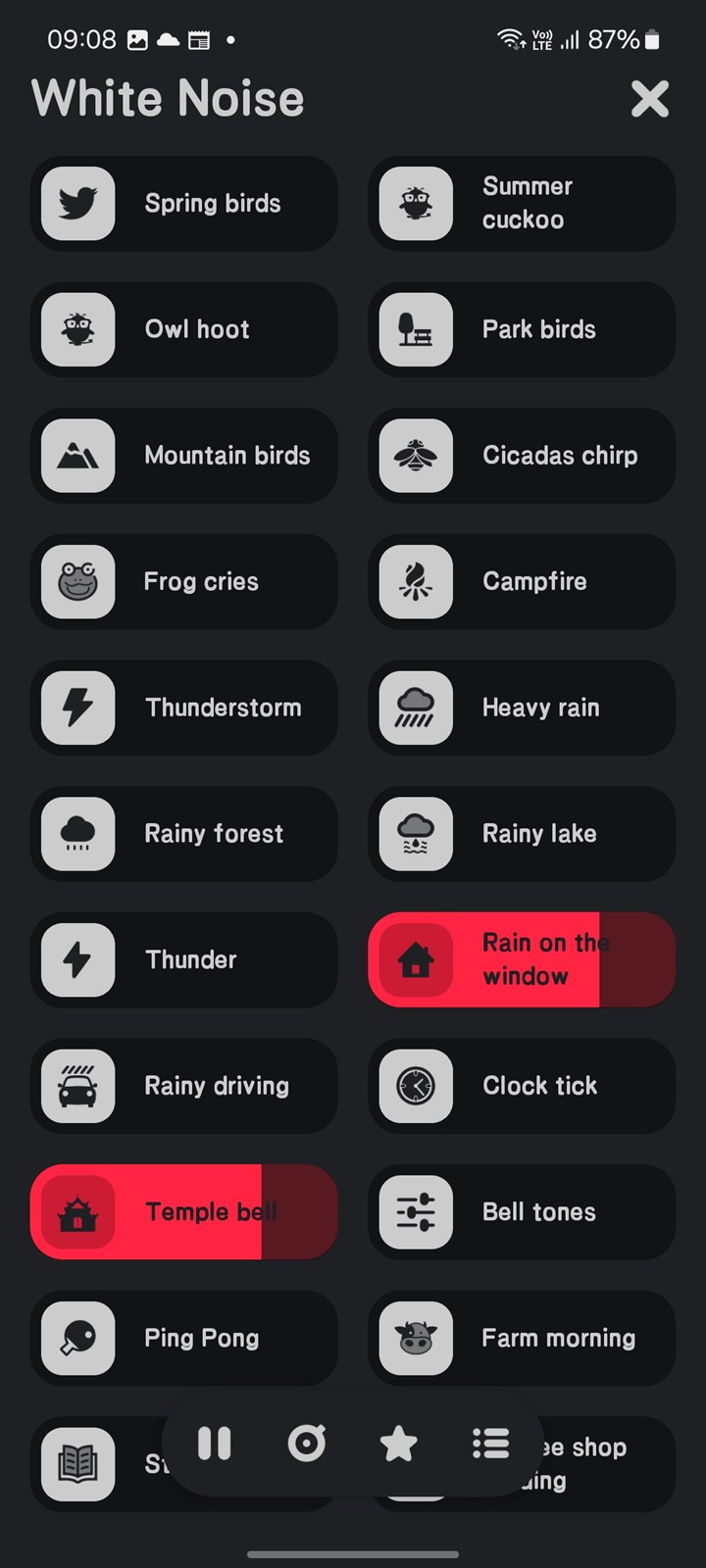
Task: Enable the Summer cuckoo sound
Action: point(522,204)
